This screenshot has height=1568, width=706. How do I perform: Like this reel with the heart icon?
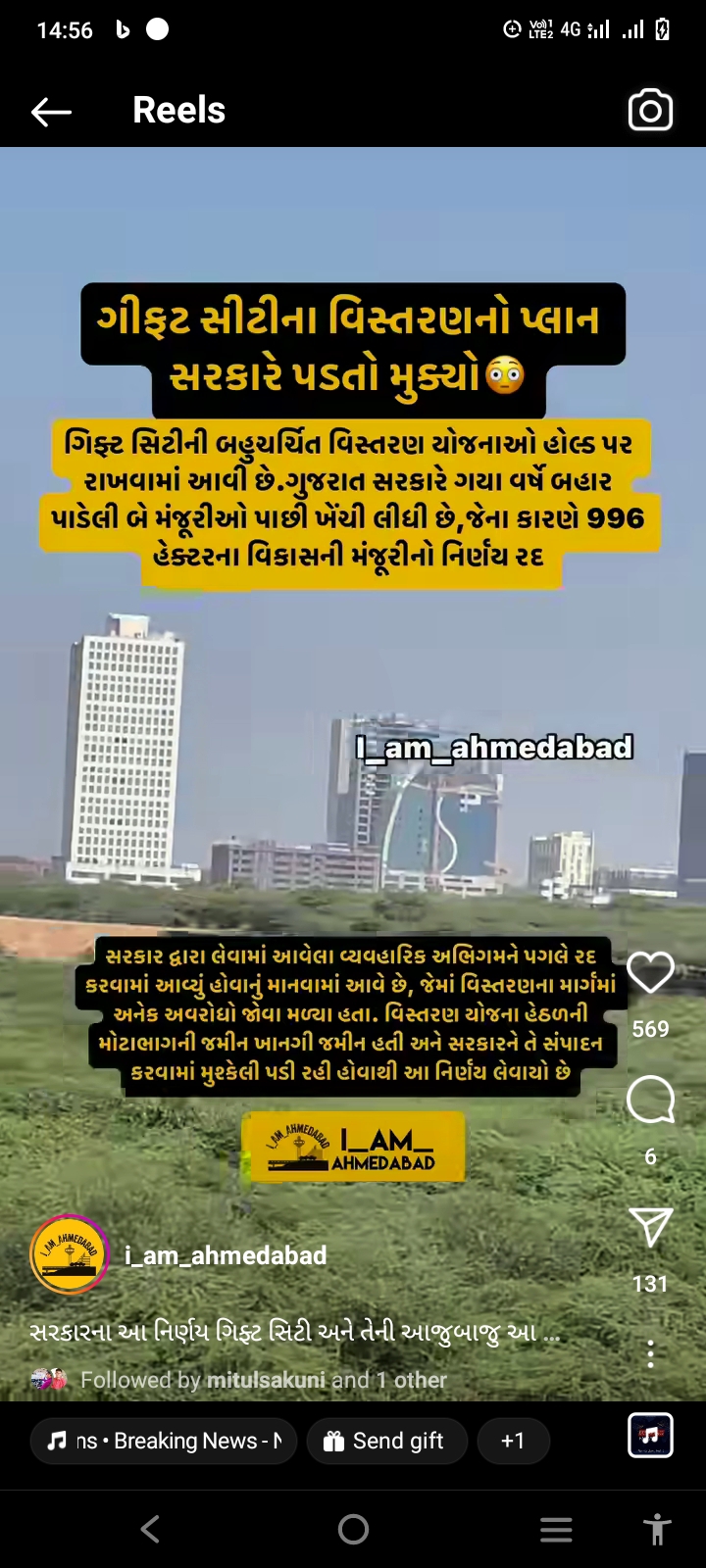click(x=650, y=972)
